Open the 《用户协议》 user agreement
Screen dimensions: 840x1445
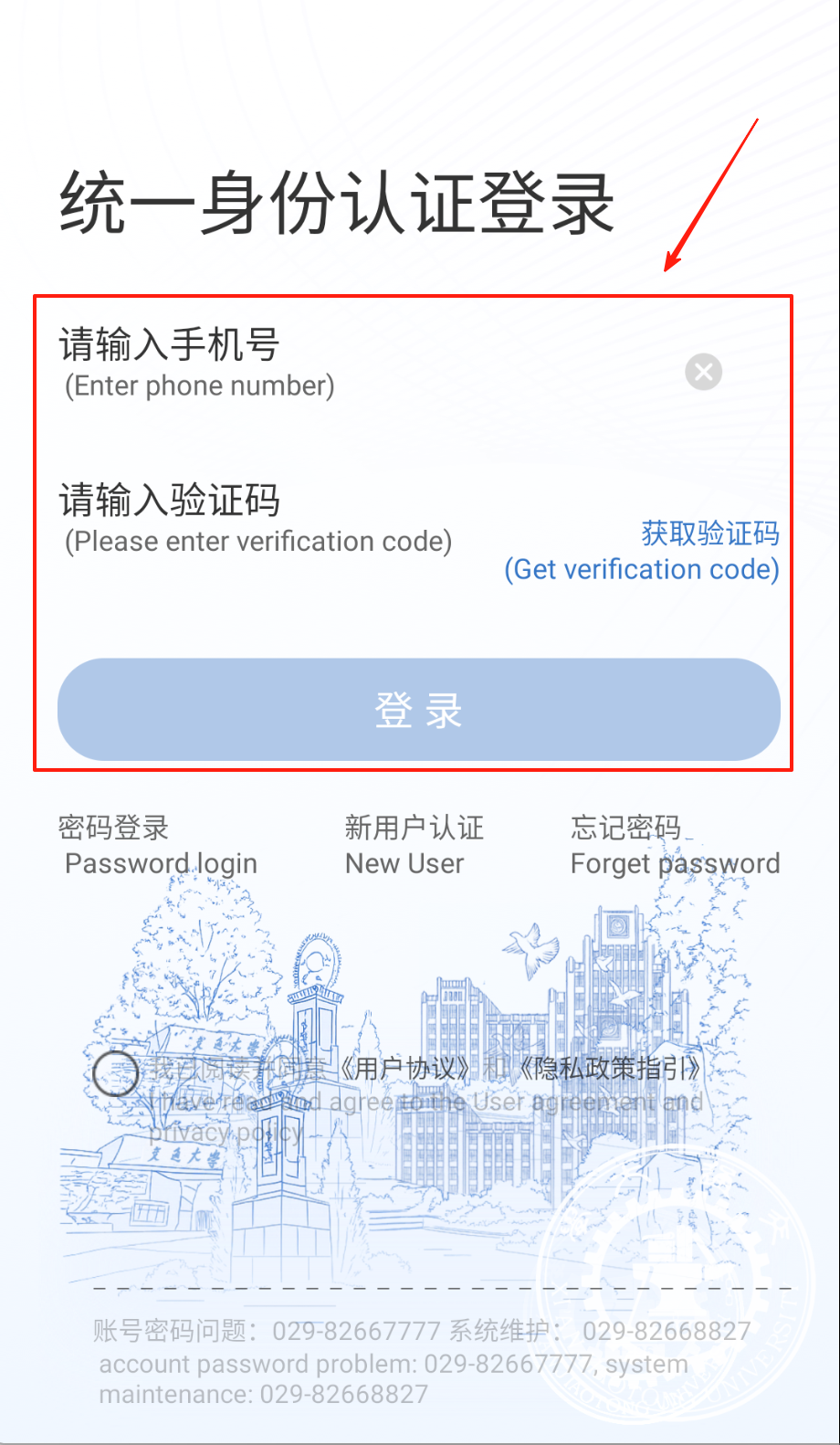pyautogui.click(x=406, y=1068)
